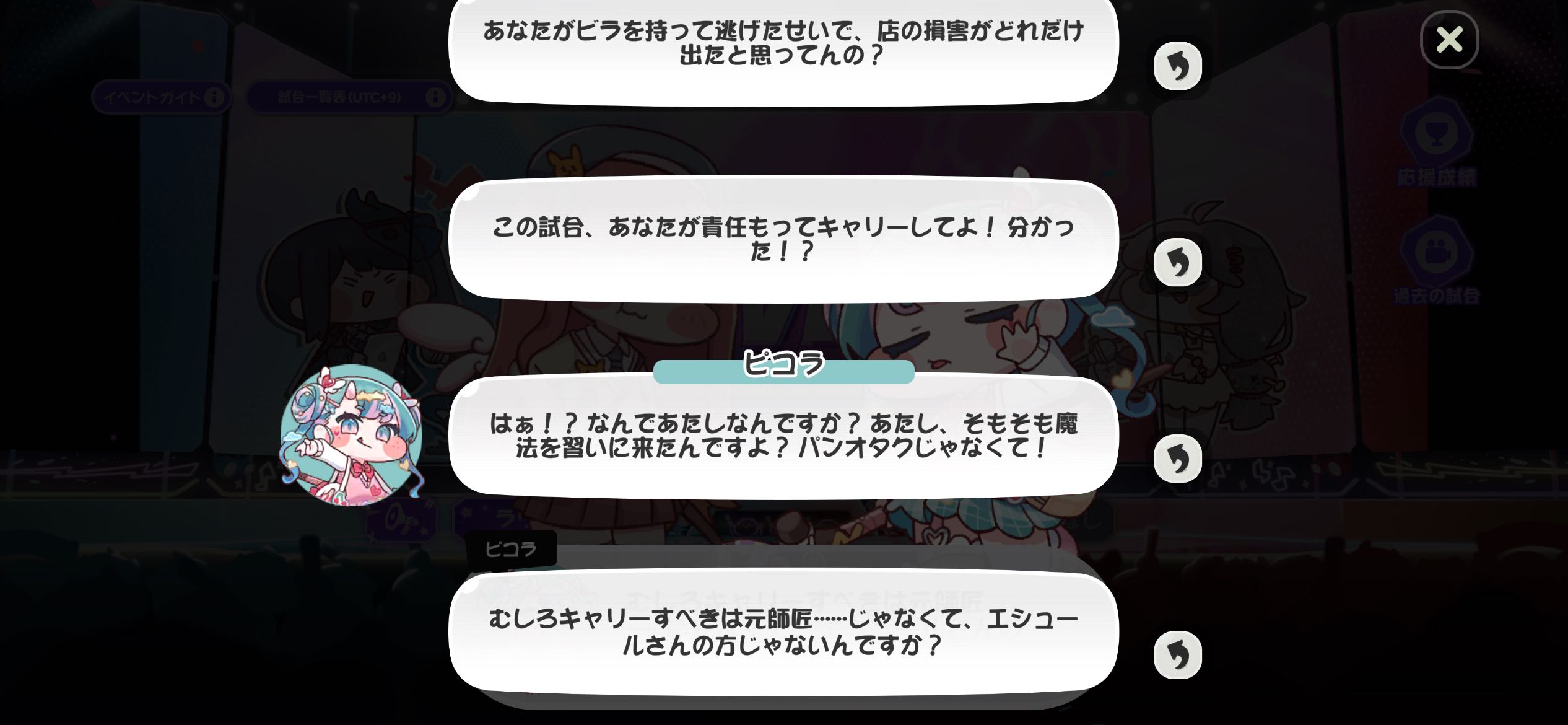
Task: Close the dialogue log overlay
Action: pyautogui.click(x=1449, y=40)
